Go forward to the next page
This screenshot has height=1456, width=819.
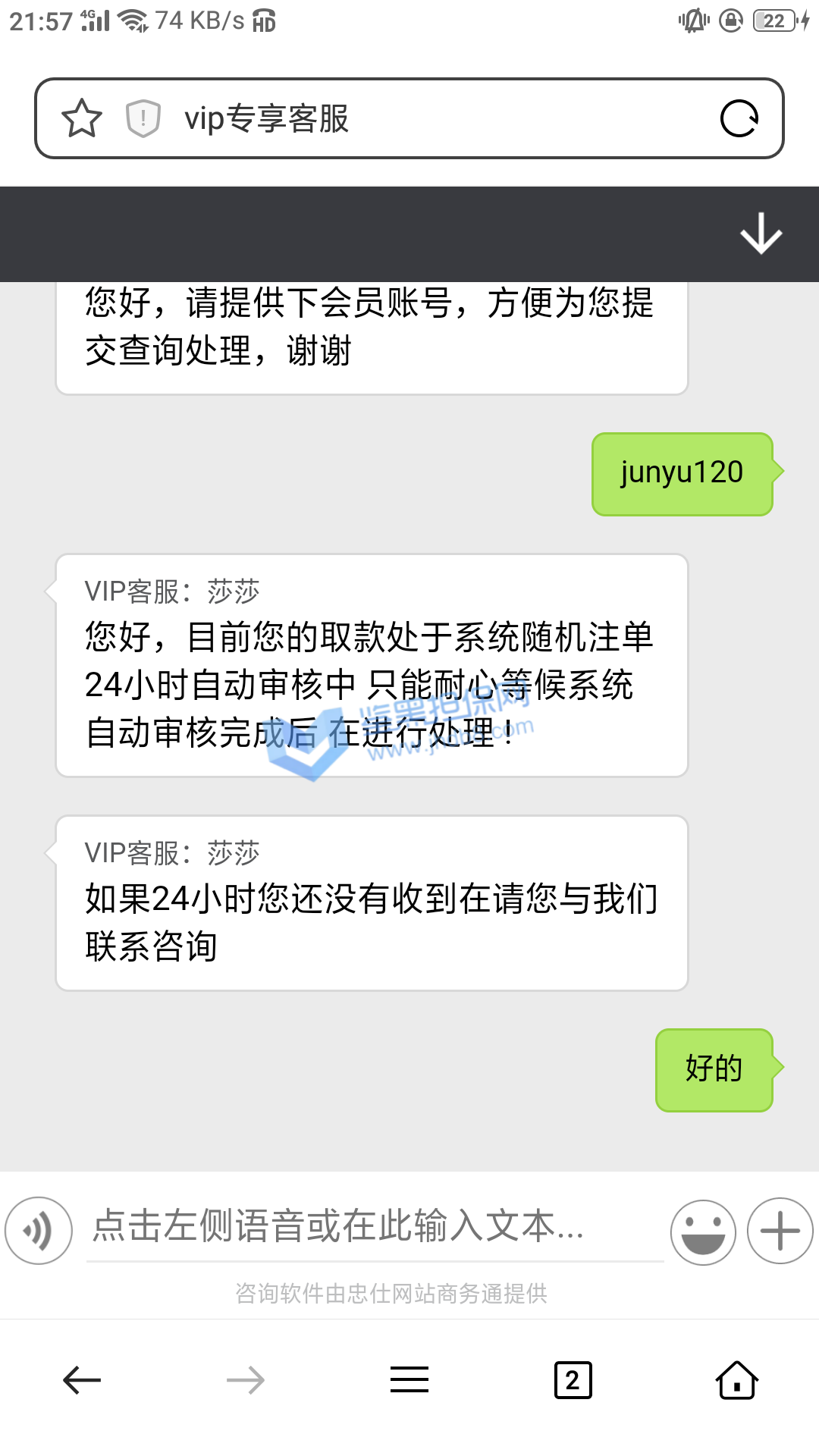click(246, 1380)
